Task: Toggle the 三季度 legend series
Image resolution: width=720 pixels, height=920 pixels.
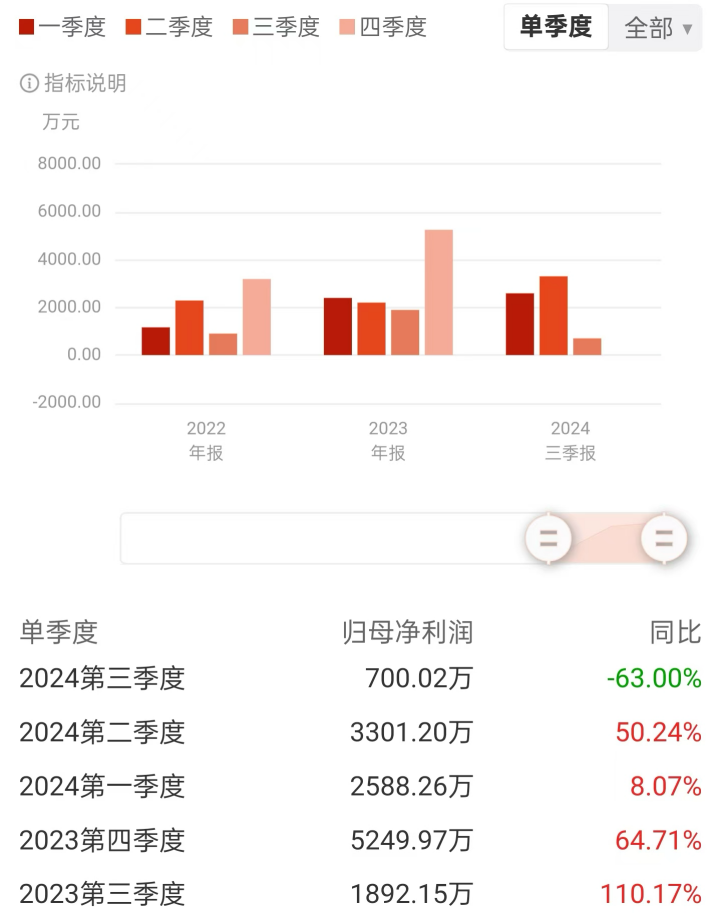Action: tap(276, 27)
